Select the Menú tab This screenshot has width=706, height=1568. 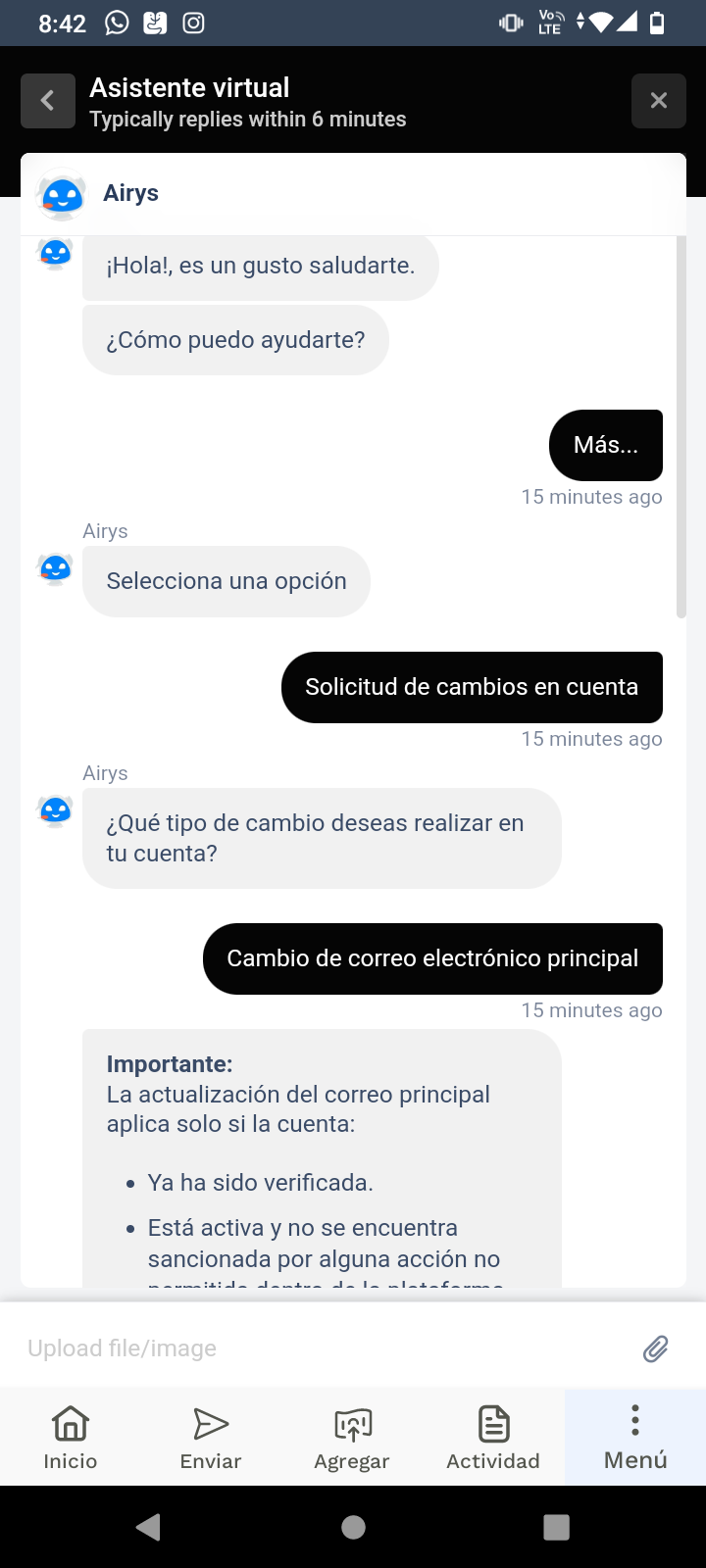point(635,1437)
